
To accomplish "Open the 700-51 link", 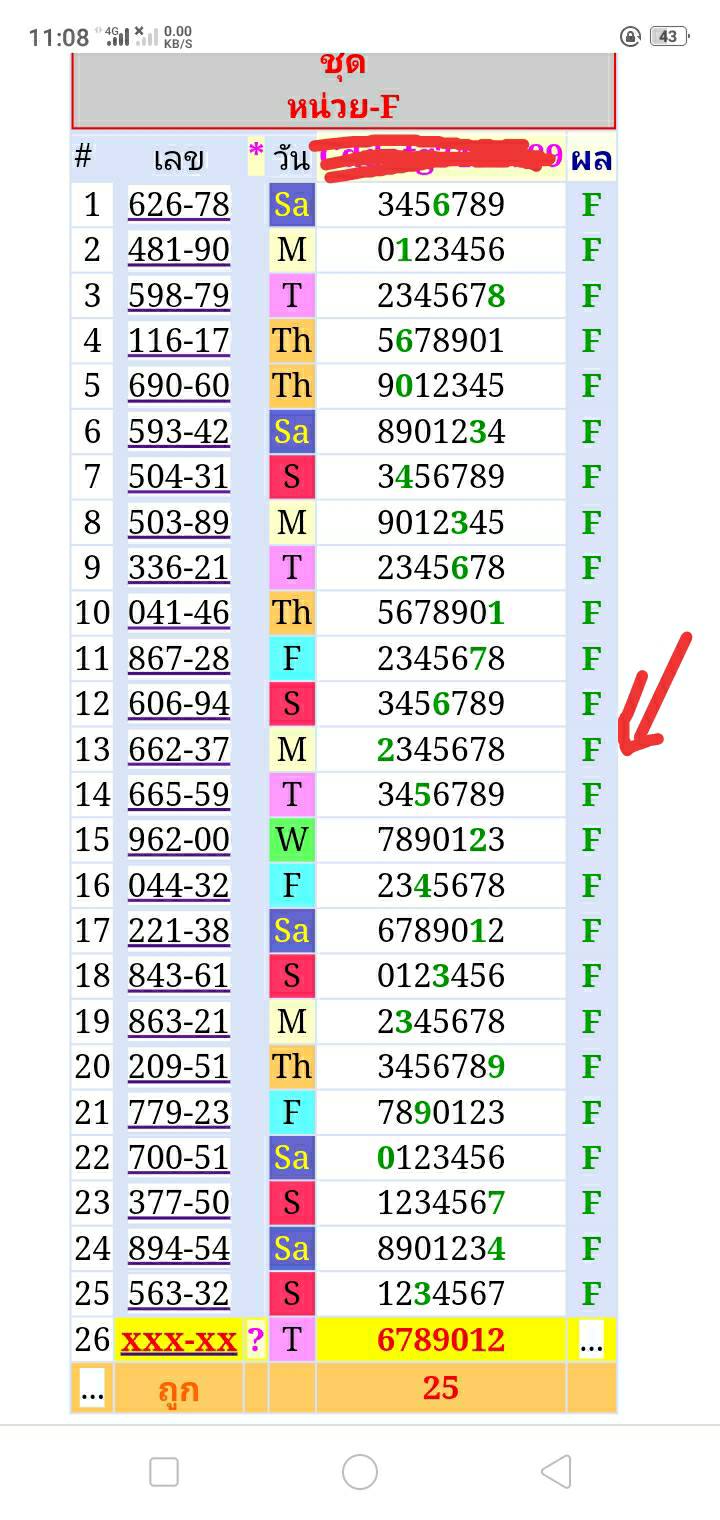I will [x=179, y=1158].
